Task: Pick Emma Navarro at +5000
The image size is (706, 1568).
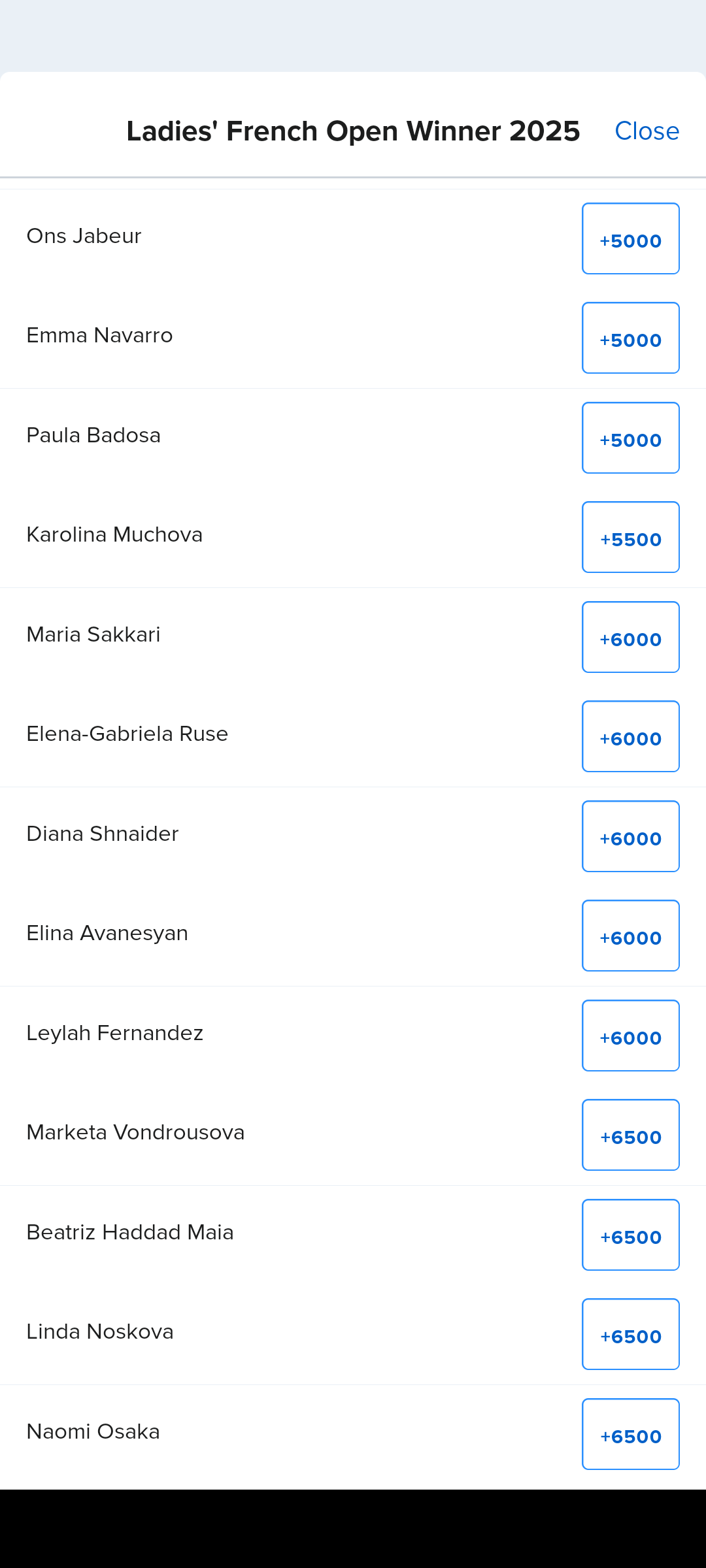Action: pos(630,338)
